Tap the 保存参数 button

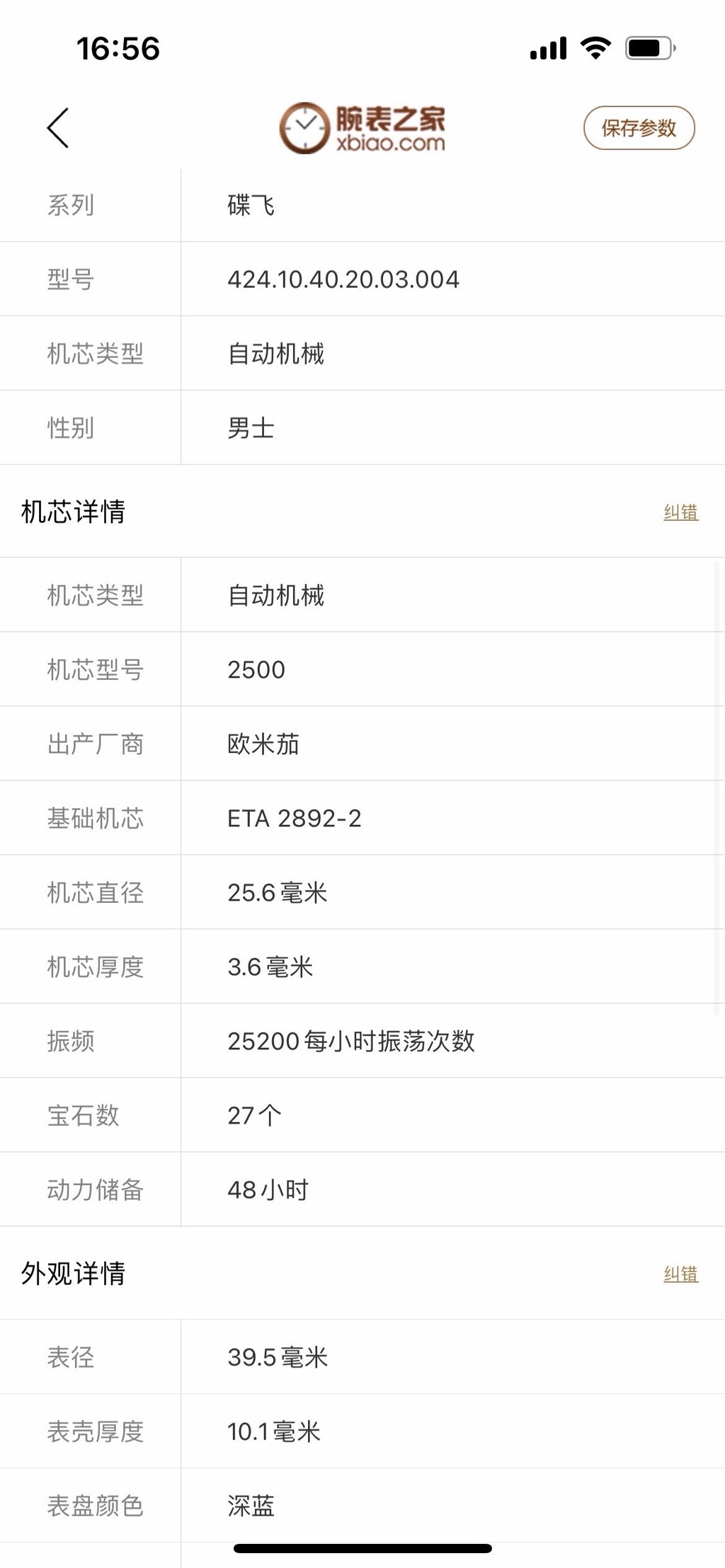639,128
